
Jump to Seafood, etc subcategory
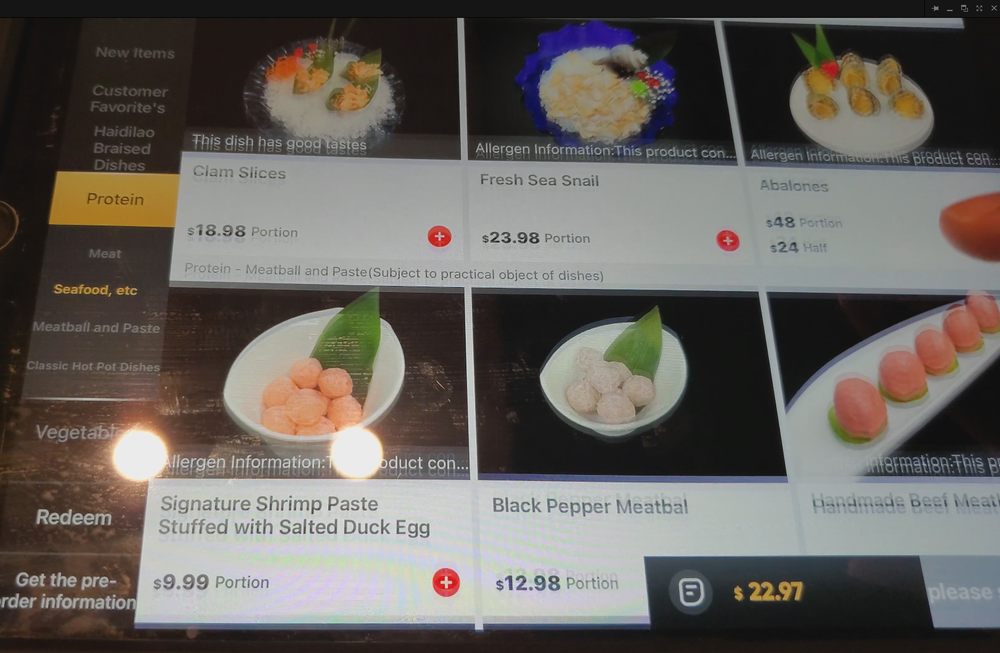click(x=96, y=290)
